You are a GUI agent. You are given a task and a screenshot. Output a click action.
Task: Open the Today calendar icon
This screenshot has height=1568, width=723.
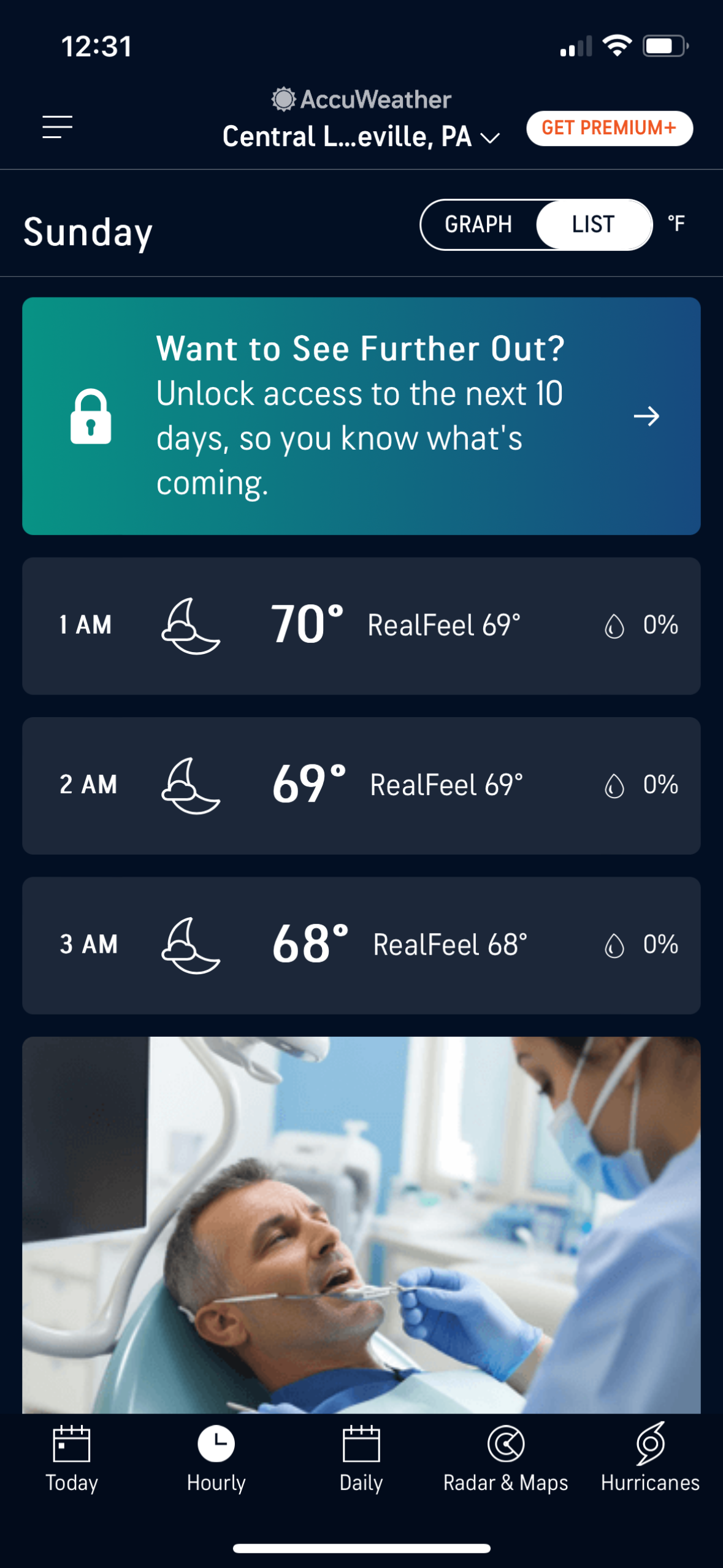tap(72, 1447)
